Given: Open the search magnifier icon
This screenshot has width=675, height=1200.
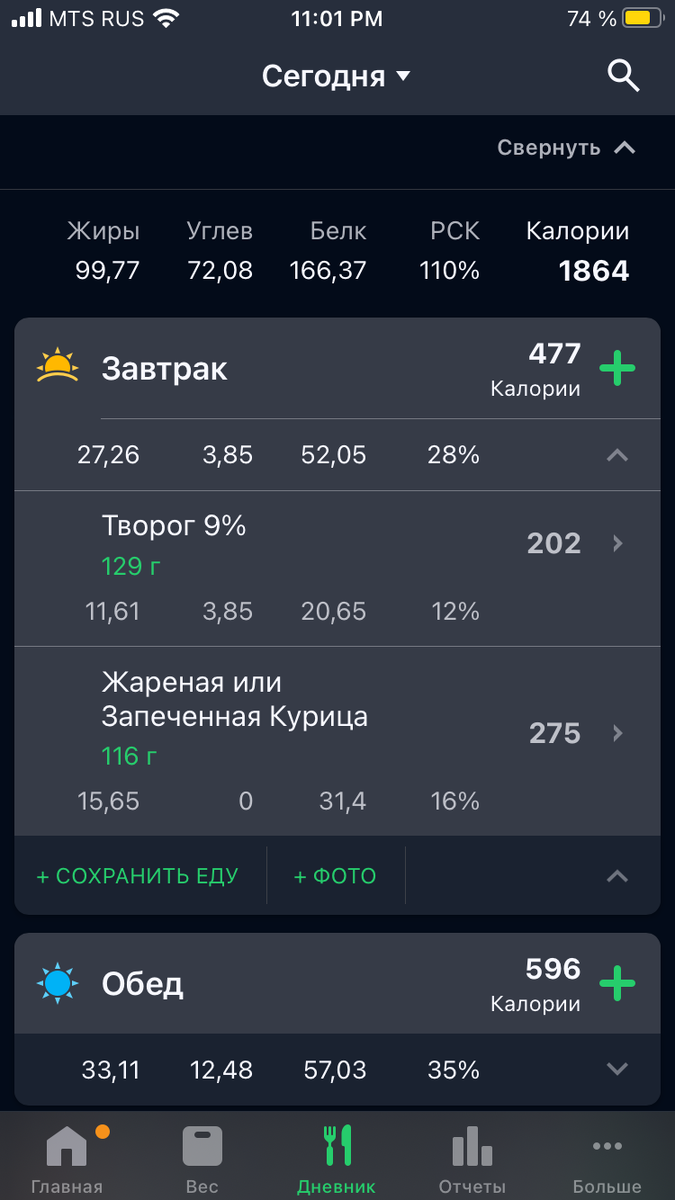Looking at the screenshot, I should [623, 75].
